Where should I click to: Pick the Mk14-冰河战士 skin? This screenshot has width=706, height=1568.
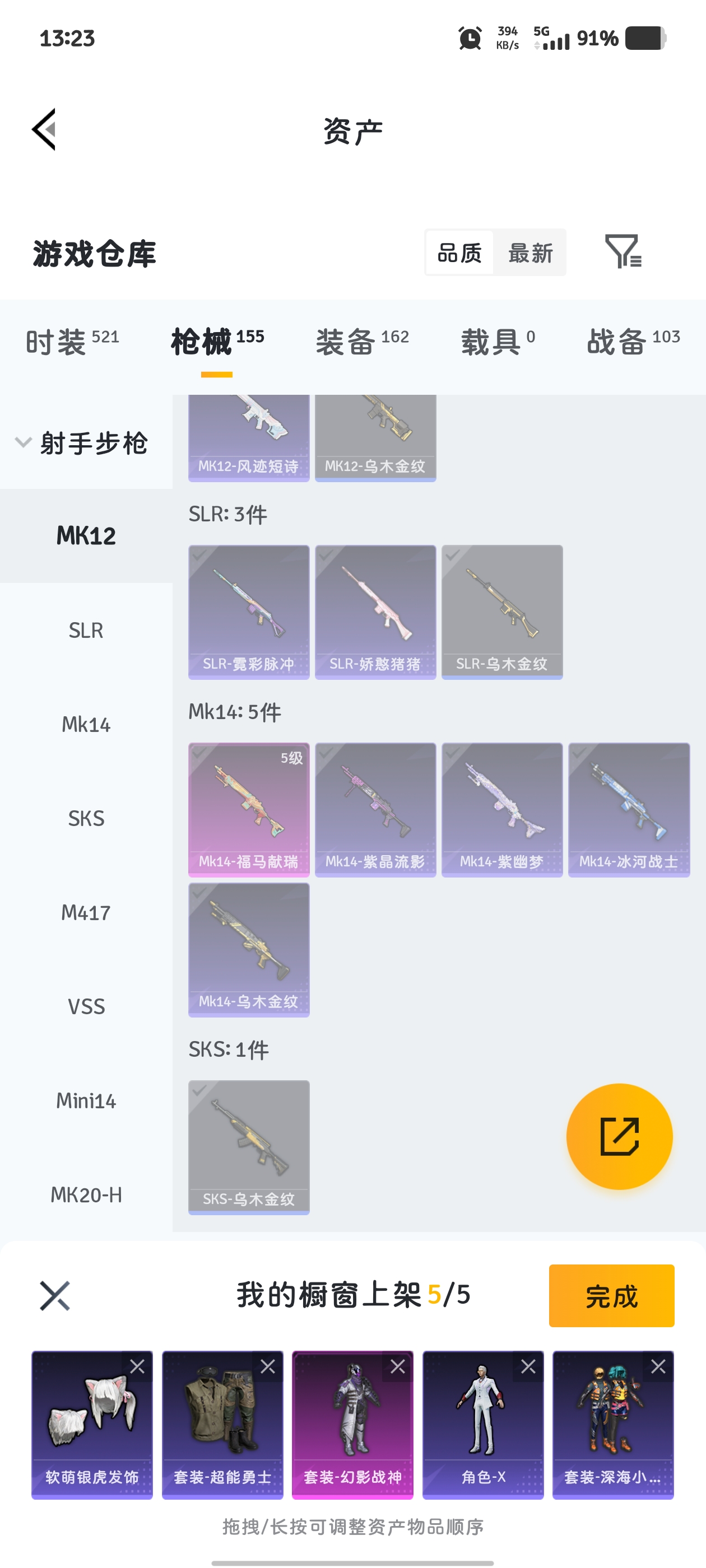click(x=629, y=809)
